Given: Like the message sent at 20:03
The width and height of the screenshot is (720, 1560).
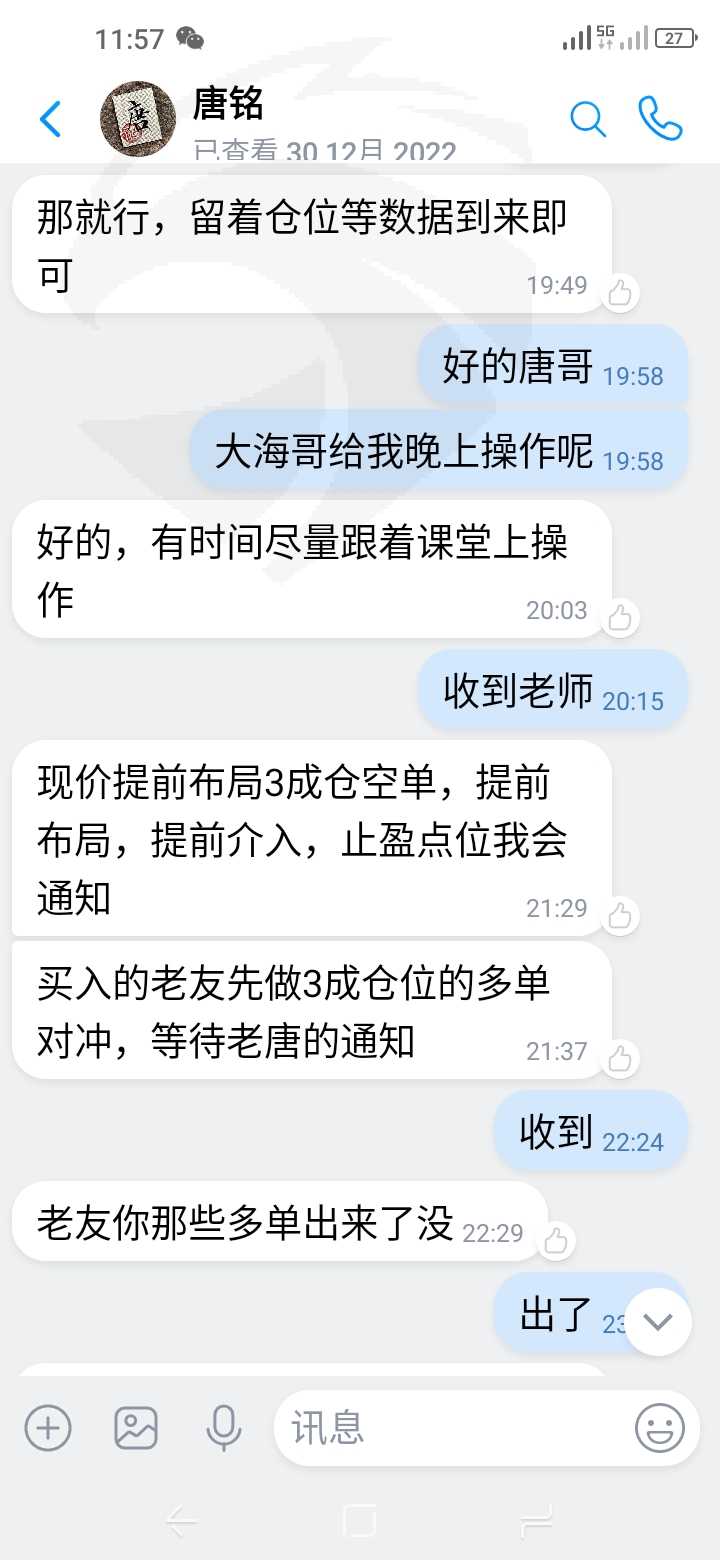Looking at the screenshot, I should [x=620, y=617].
